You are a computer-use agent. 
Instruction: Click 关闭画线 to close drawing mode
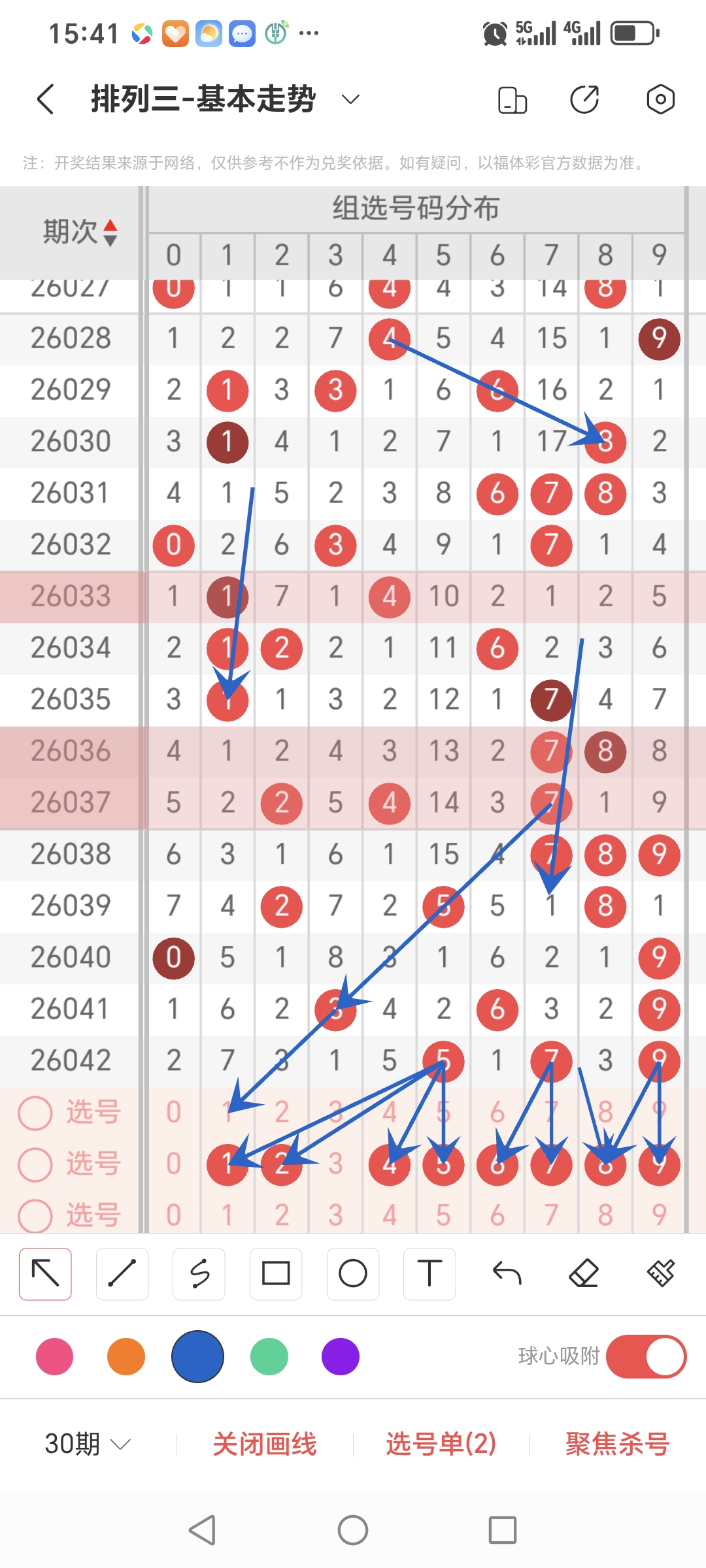coord(265,1444)
